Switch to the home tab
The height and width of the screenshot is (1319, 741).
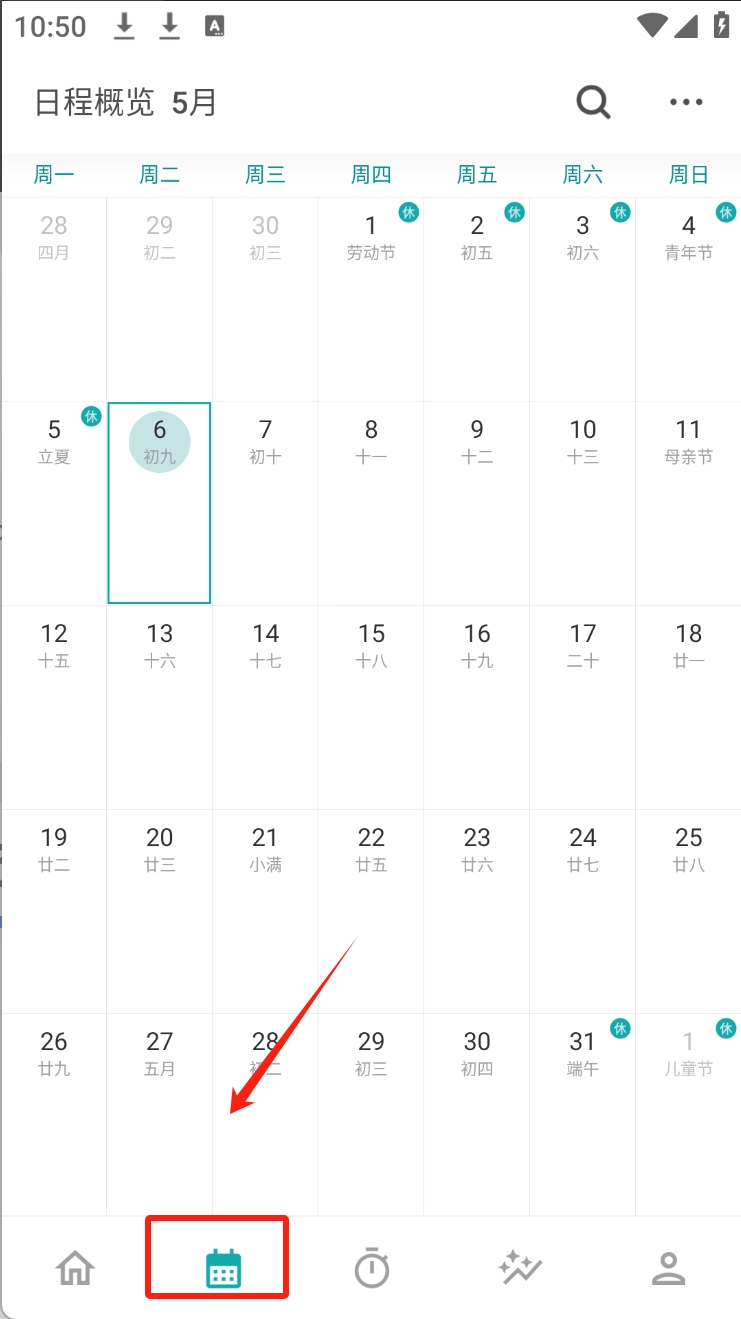76,1268
